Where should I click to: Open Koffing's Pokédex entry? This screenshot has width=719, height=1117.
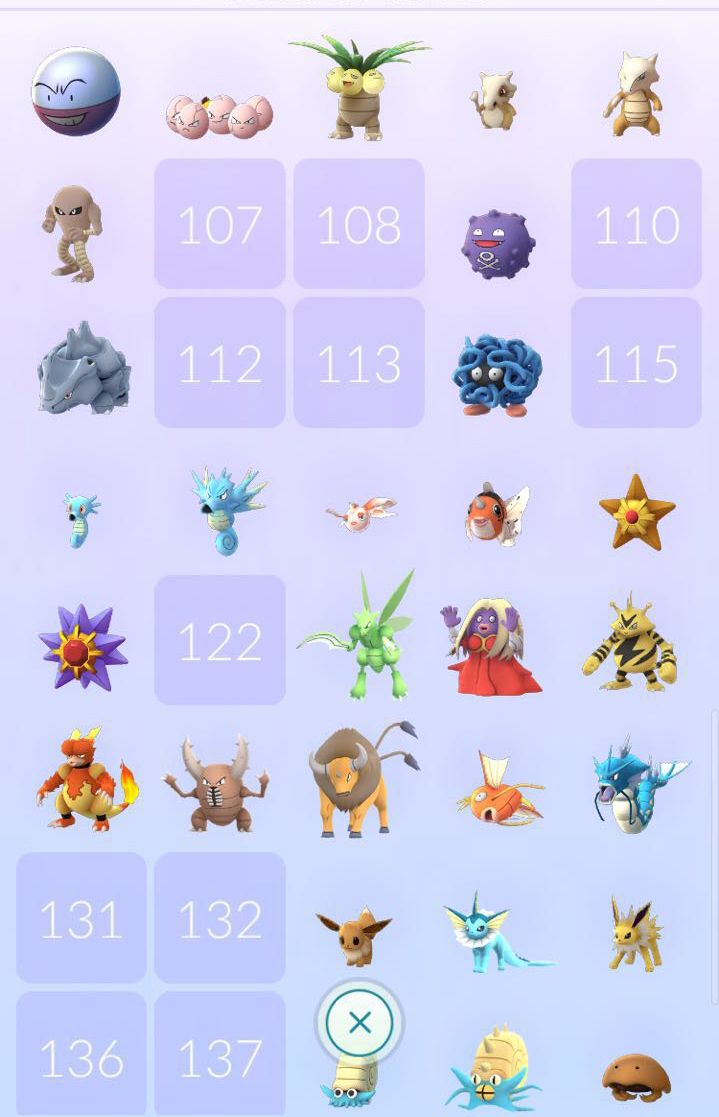(x=497, y=243)
